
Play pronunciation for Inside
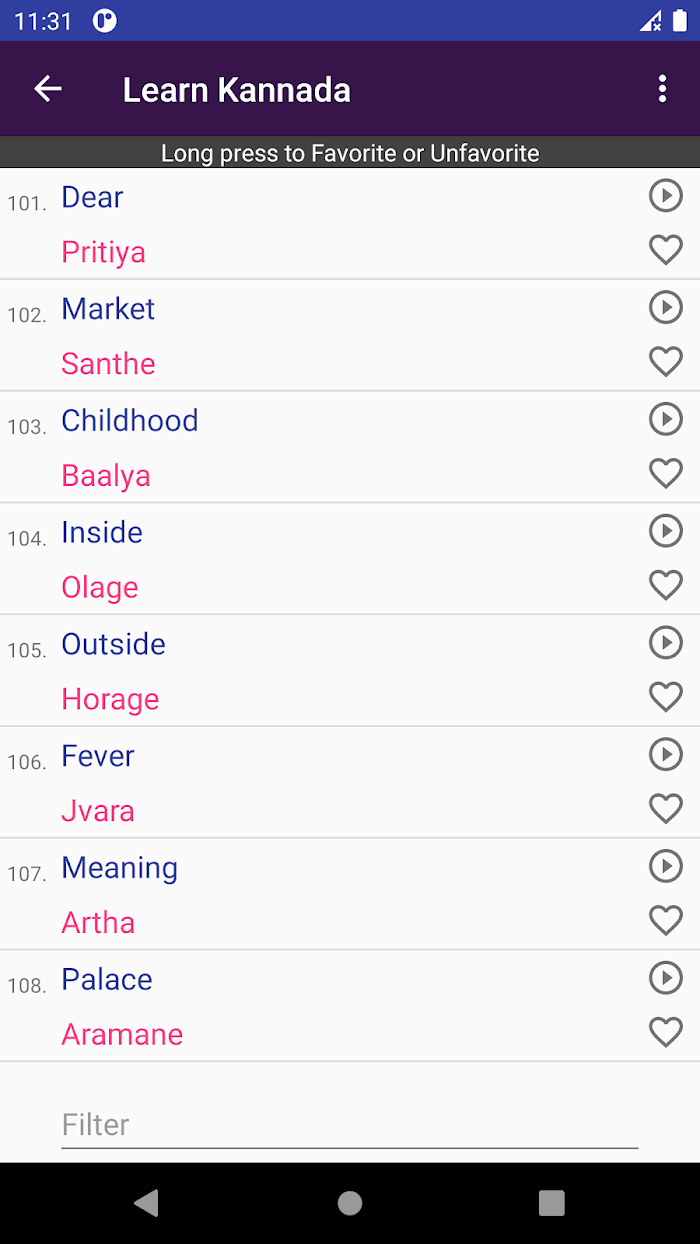[x=666, y=531]
